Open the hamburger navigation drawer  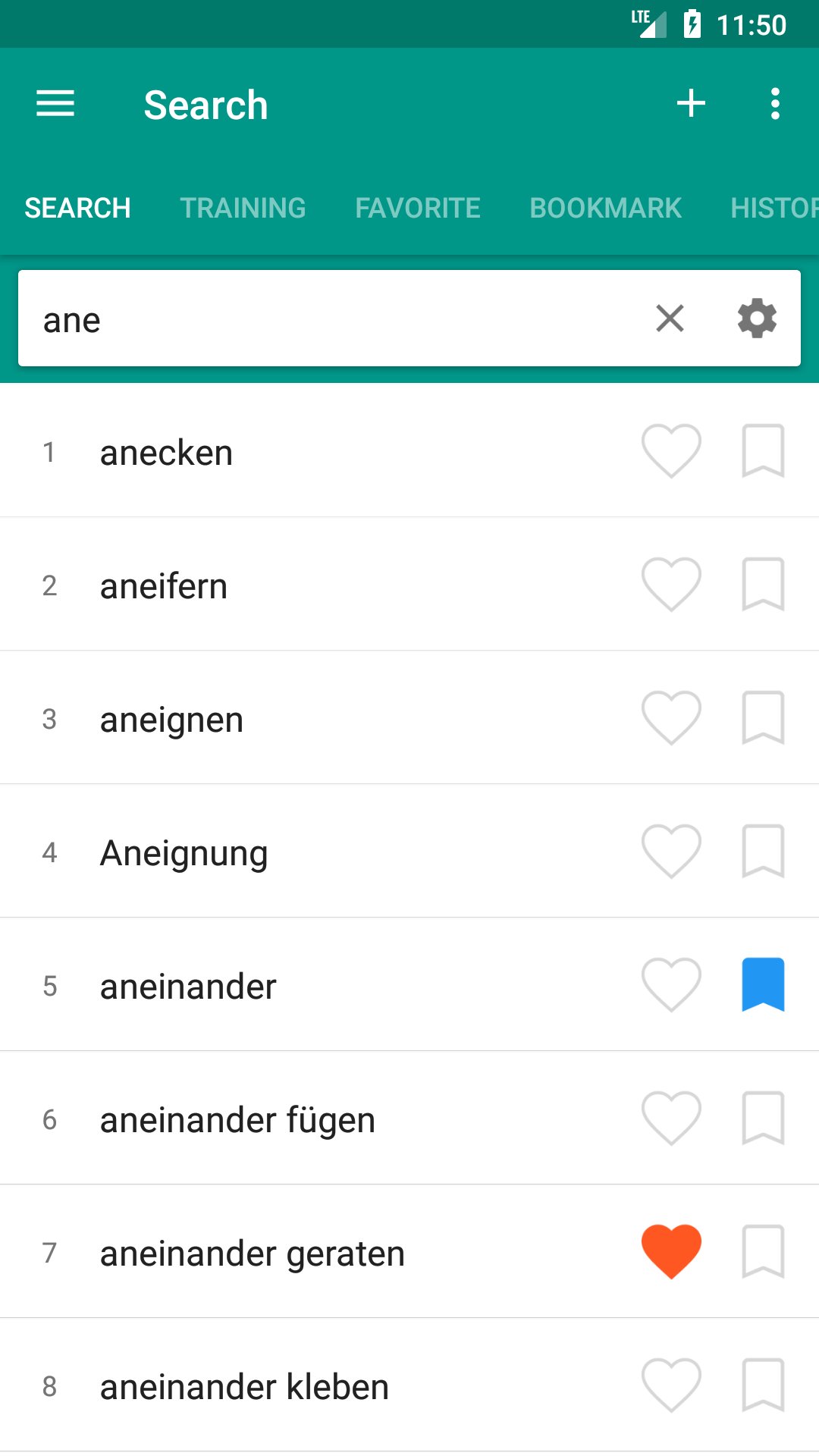(x=55, y=104)
